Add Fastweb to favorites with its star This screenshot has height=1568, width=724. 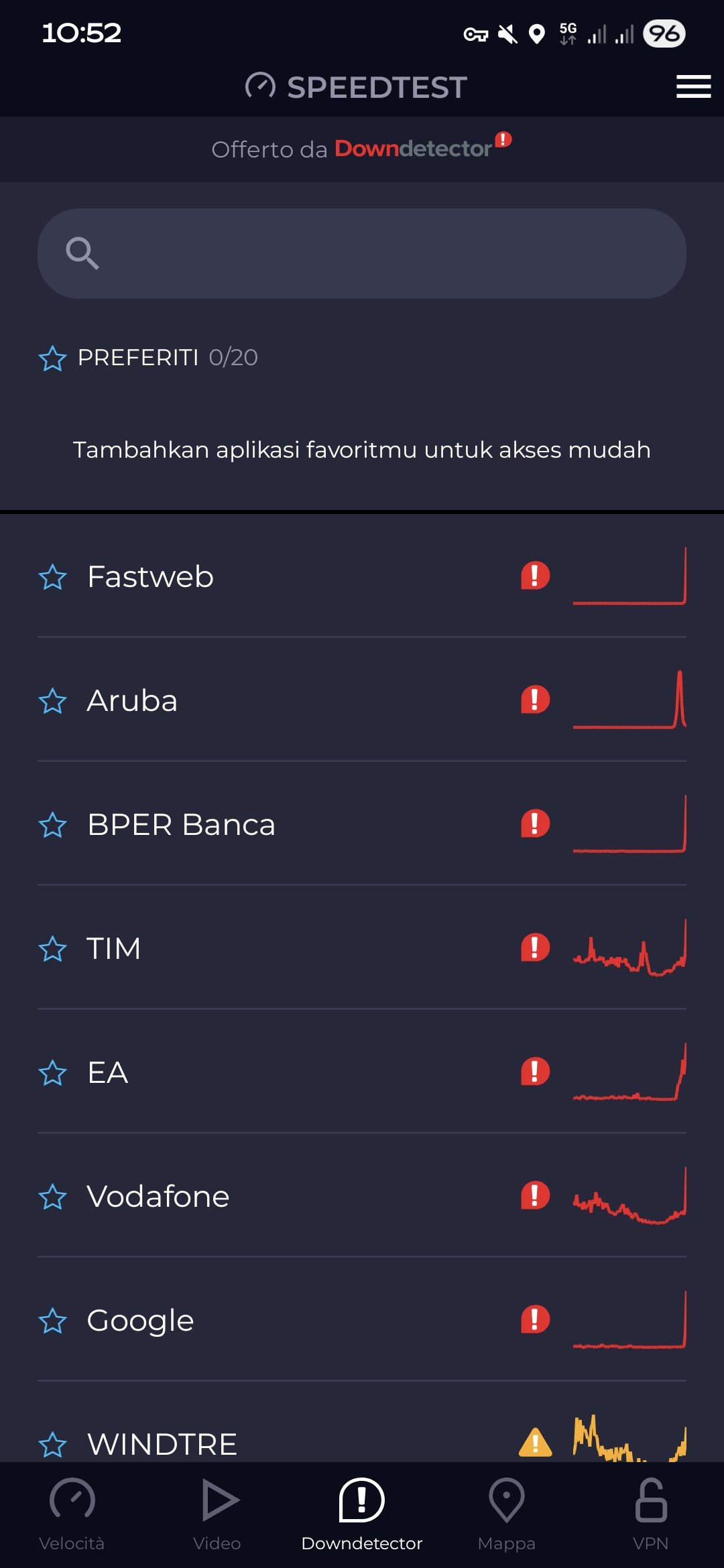click(x=53, y=577)
